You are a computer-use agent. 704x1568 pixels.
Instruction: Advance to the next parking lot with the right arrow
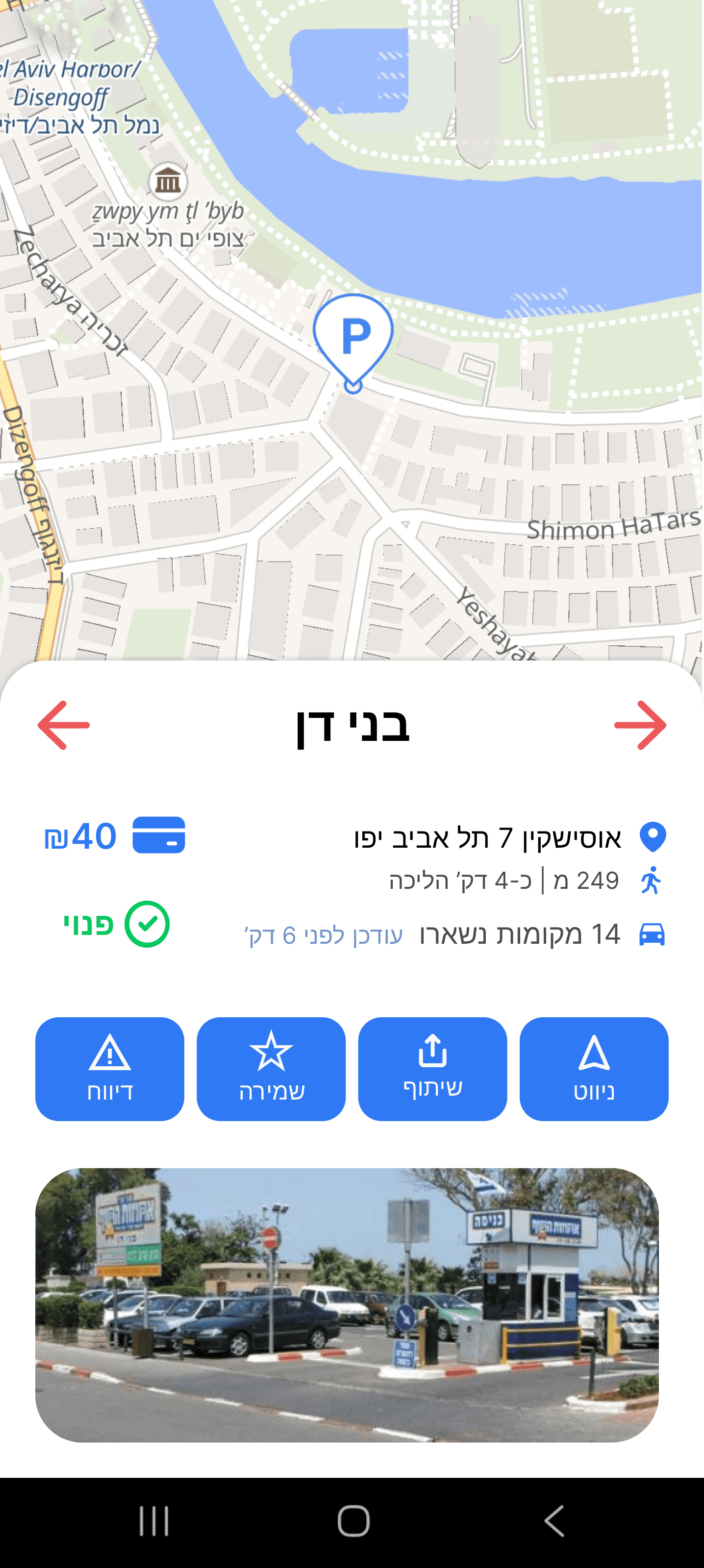641,726
